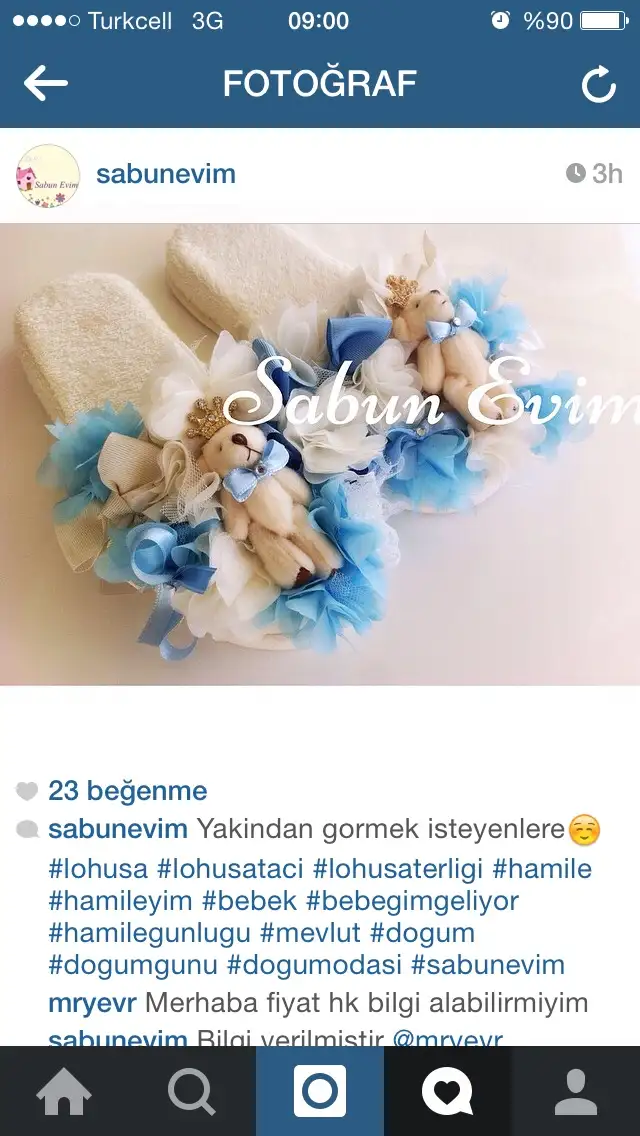This screenshot has height=1136, width=640.
Task: Switch to the Search tab
Action: coord(192,1091)
